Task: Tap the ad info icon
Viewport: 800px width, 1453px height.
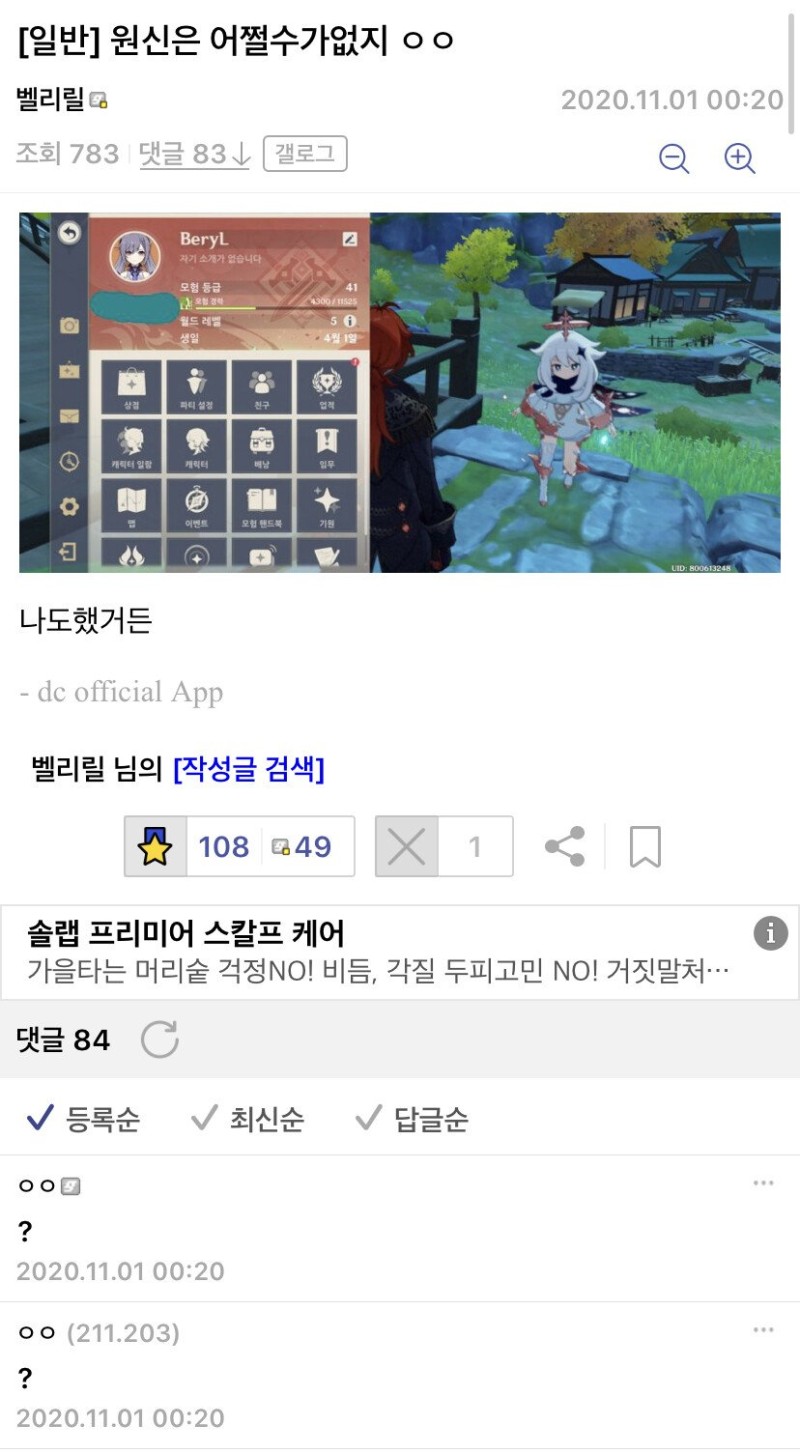Action: (770, 934)
